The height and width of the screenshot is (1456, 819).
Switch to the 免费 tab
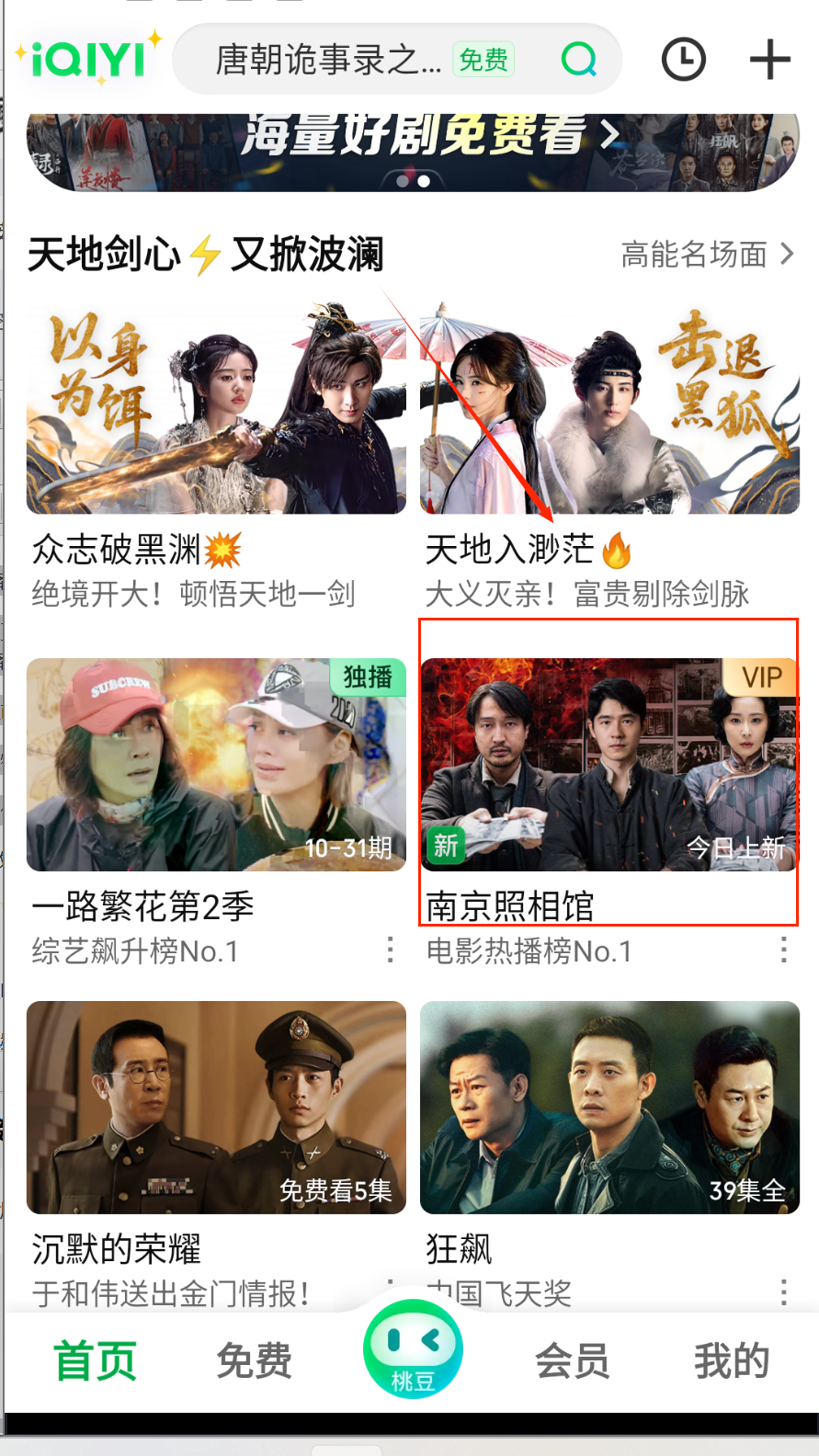coord(254,1361)
